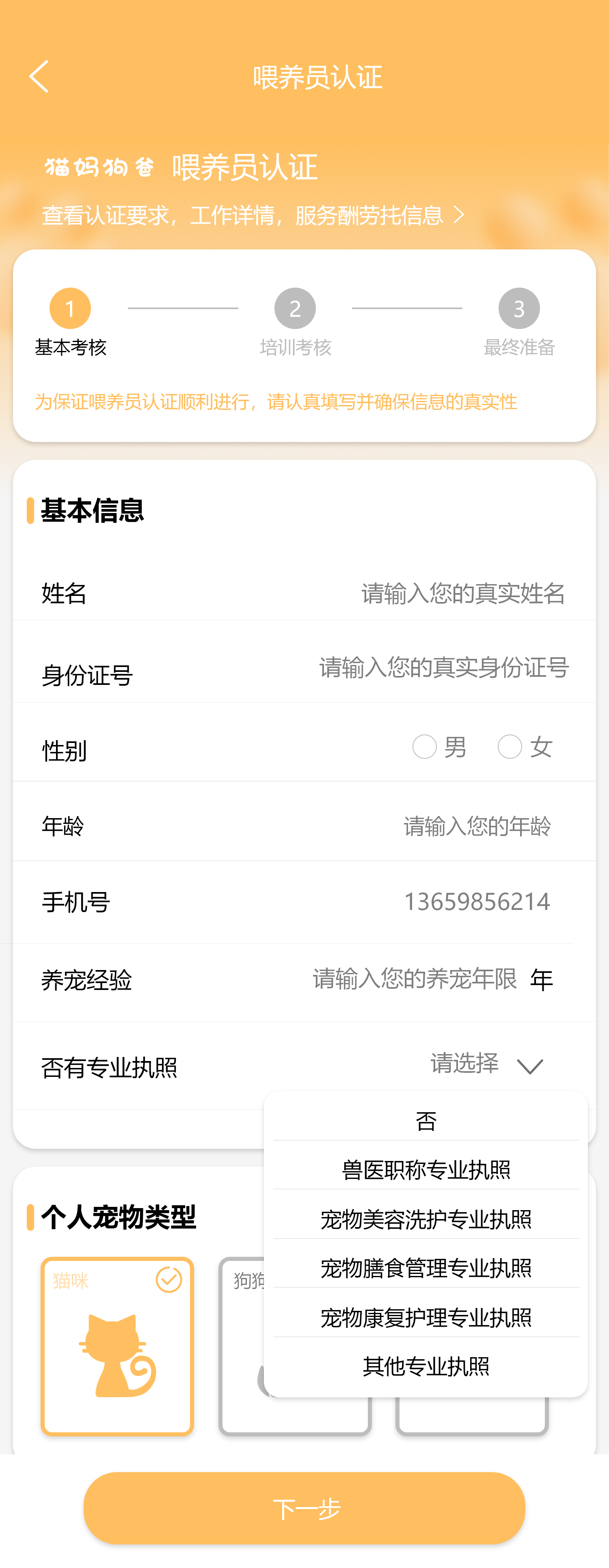Image resolution: width=609 pixels, height=1568 pixels.
Task: Select 男 as gender
Action: coord(425,747)
